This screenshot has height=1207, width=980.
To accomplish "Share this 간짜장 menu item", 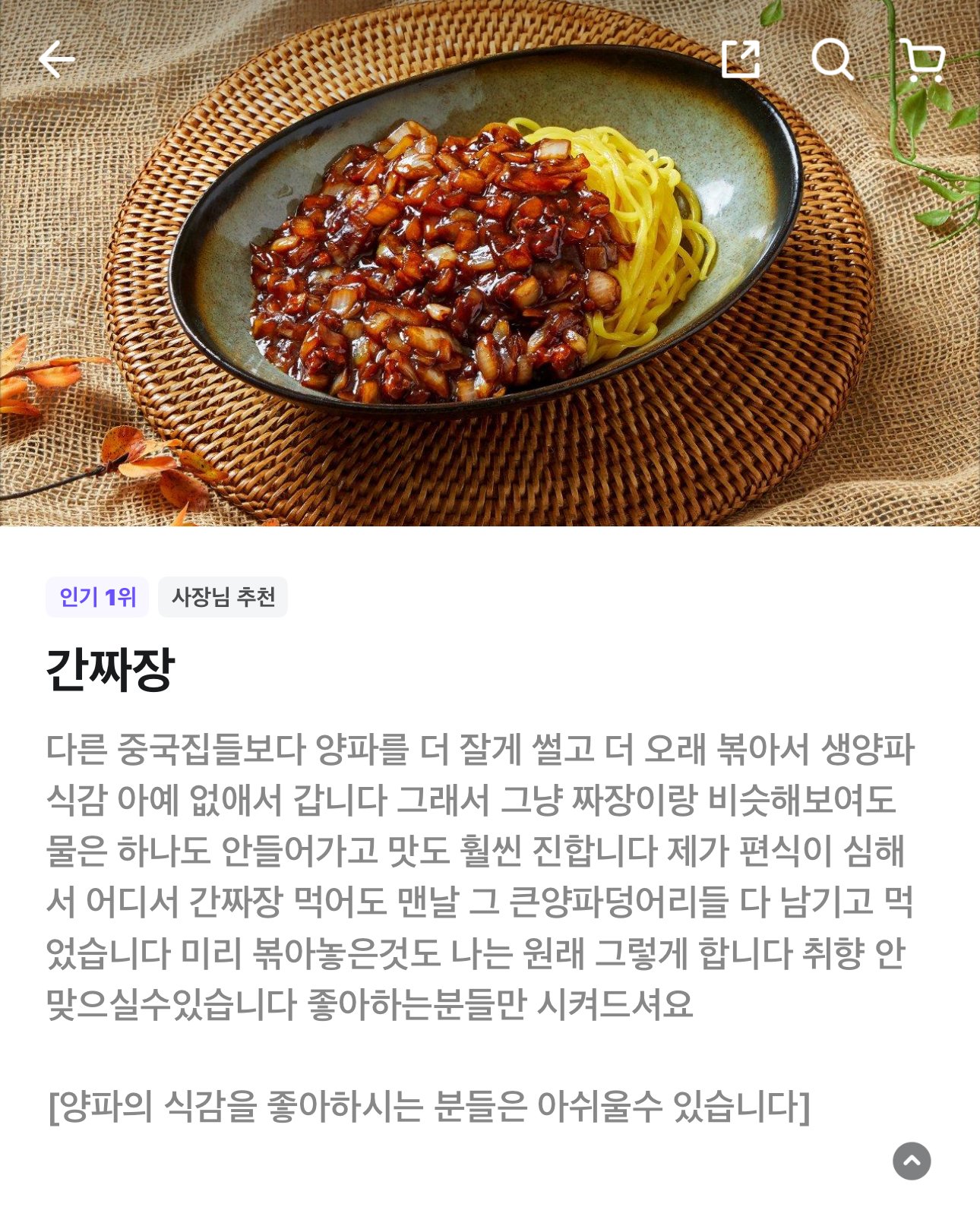I will (741, 59).
